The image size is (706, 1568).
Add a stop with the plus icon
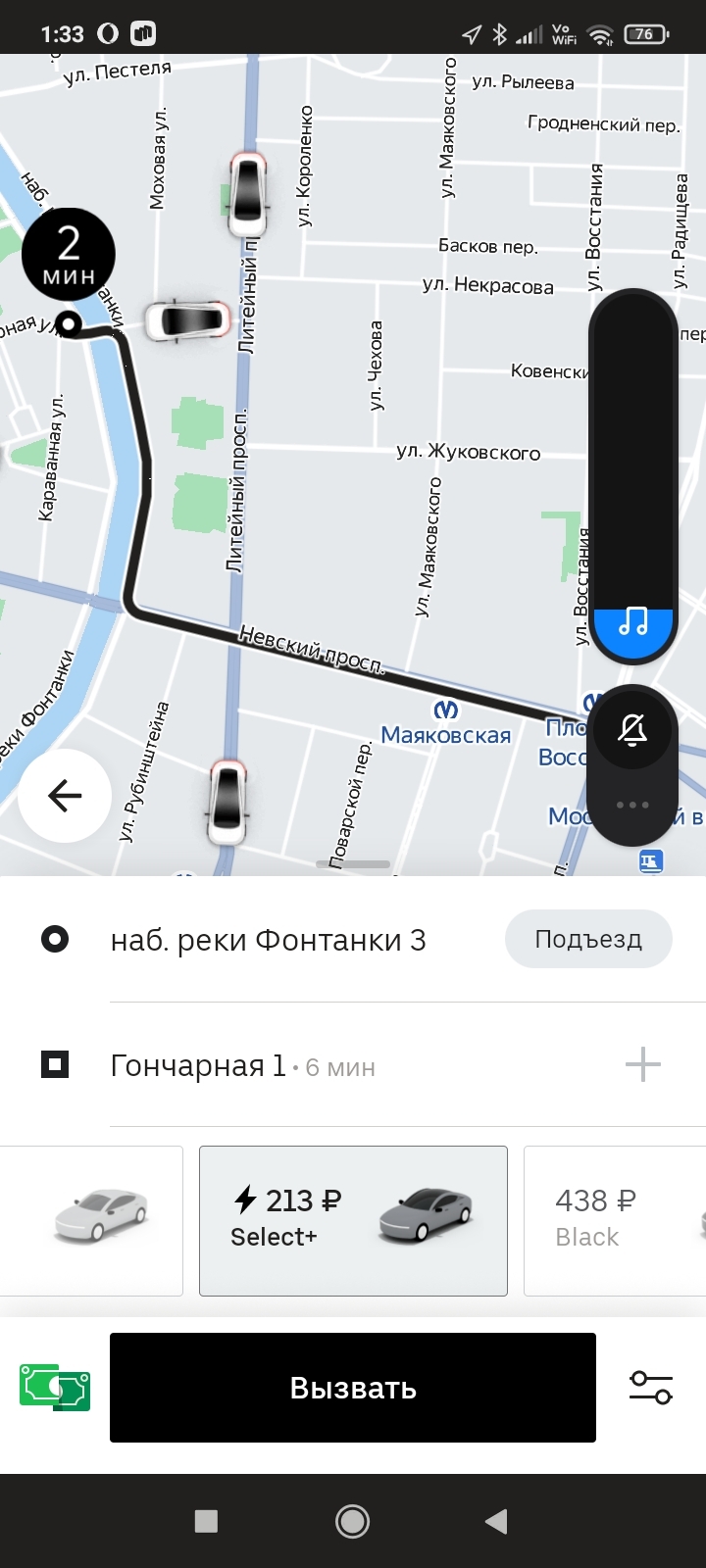tap(643, 1064)
